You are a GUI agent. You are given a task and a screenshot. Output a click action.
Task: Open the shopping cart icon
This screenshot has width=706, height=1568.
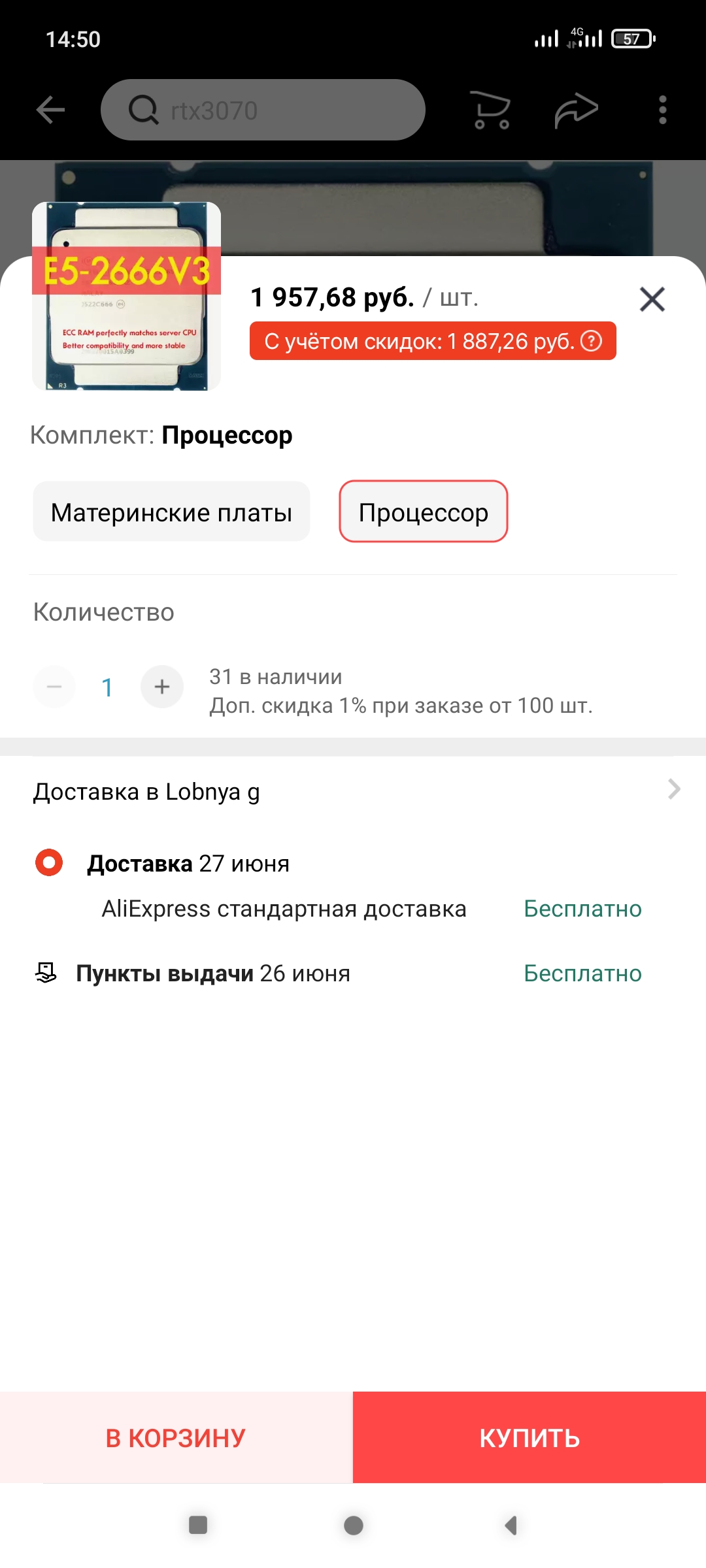click(x=490, y=110)
